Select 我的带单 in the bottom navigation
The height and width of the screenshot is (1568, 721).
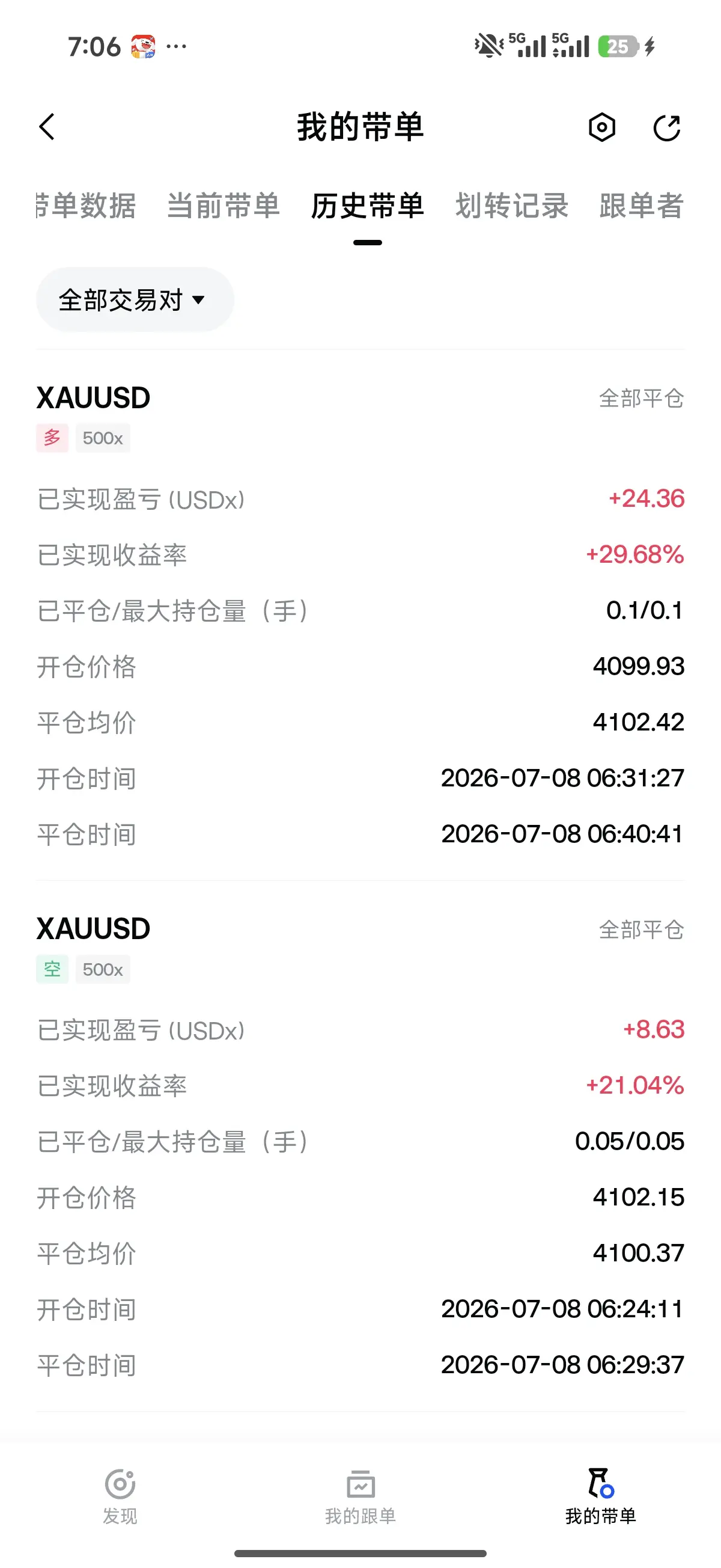(600, 1497)
